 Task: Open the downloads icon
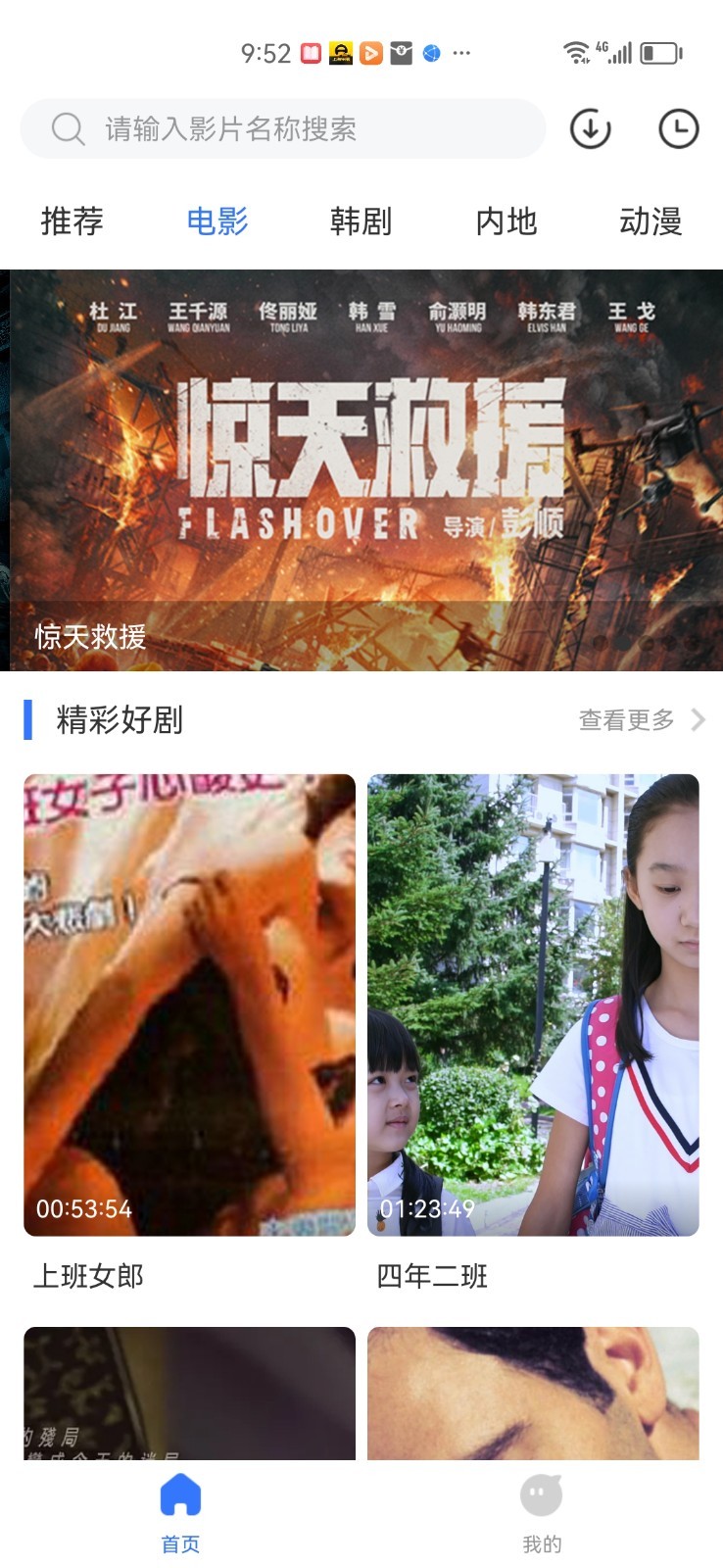coord(590,128)
